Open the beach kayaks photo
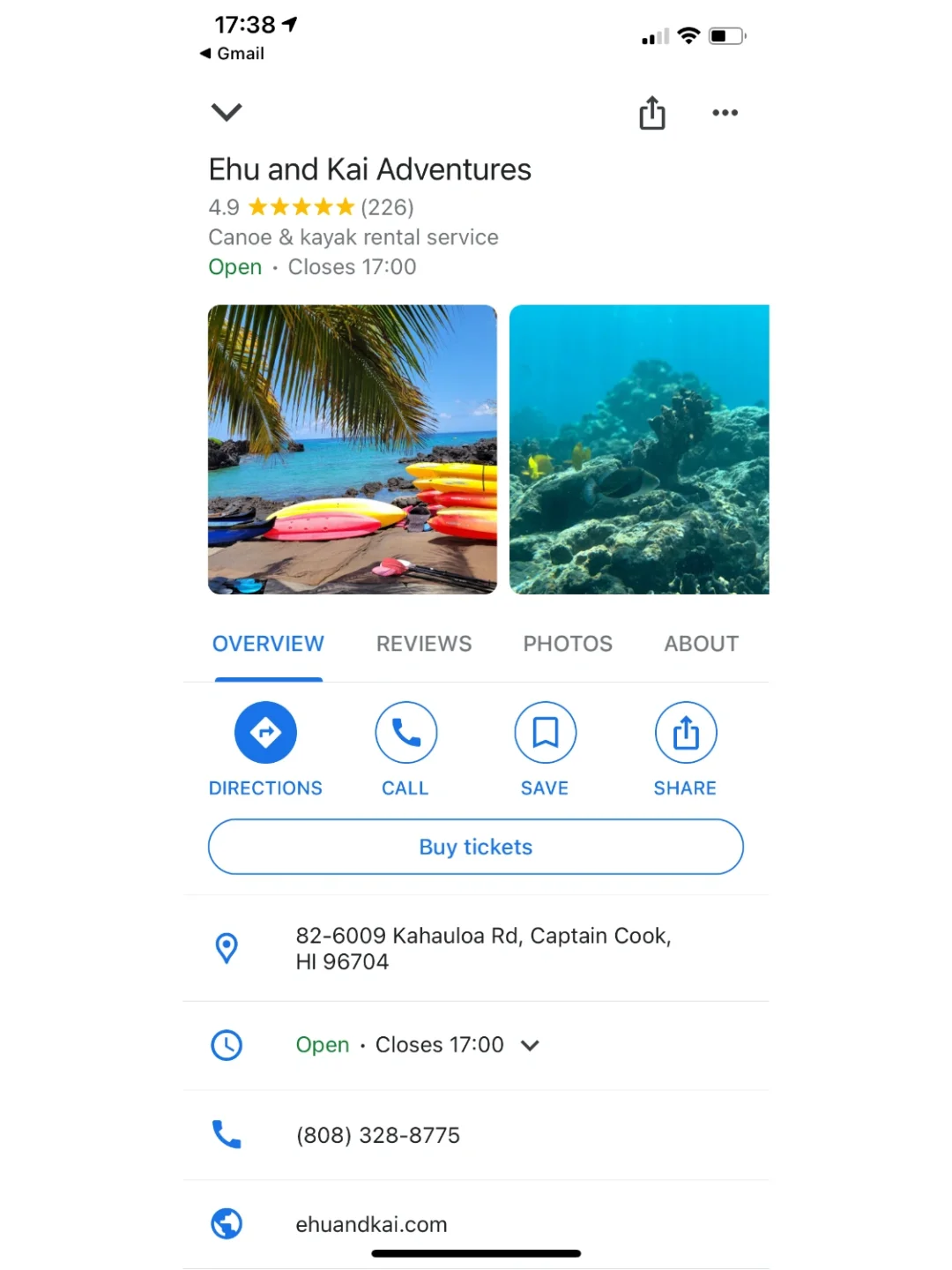The height and width of the screenshot is (1270, 952). tap(352, 449)
